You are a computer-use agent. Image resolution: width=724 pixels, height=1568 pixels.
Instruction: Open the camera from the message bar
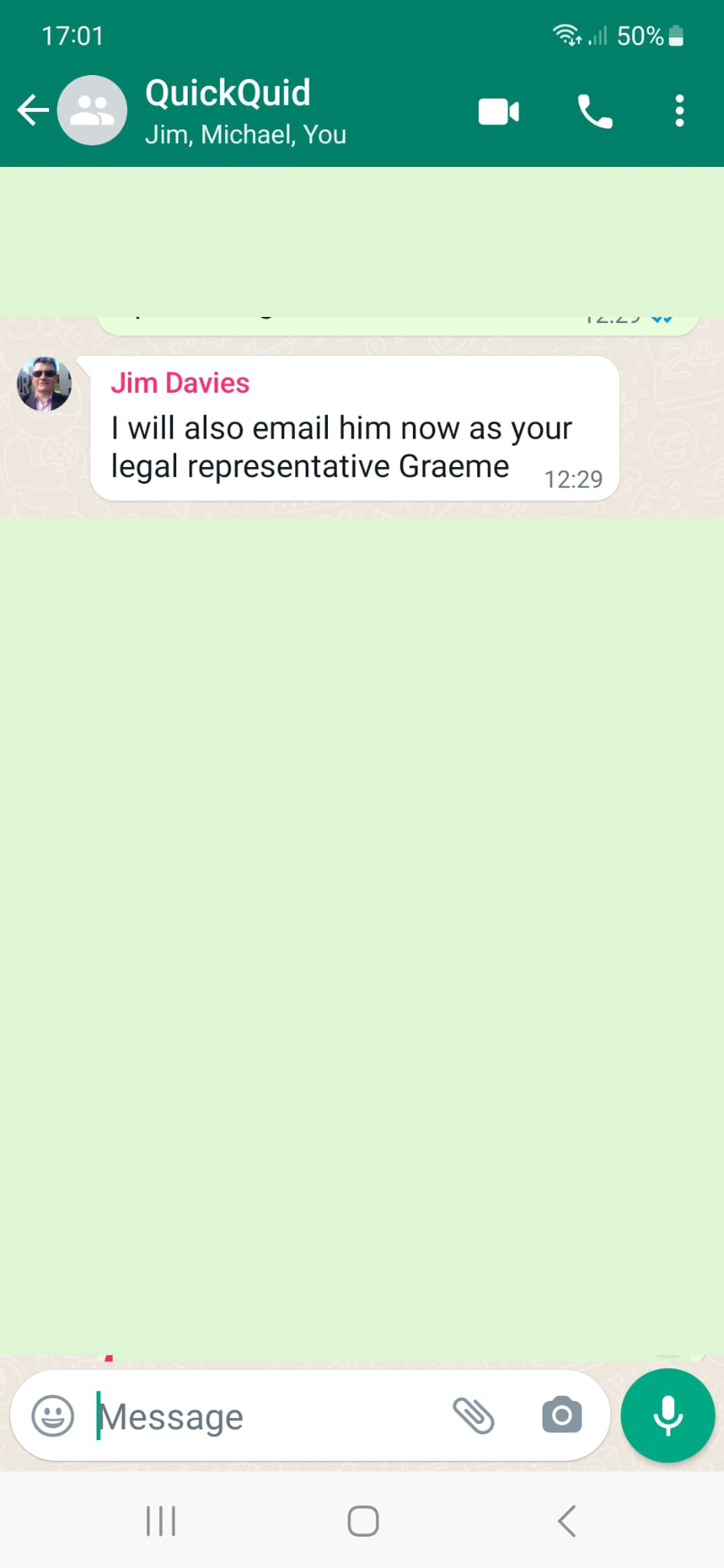tap(562, 1415)
